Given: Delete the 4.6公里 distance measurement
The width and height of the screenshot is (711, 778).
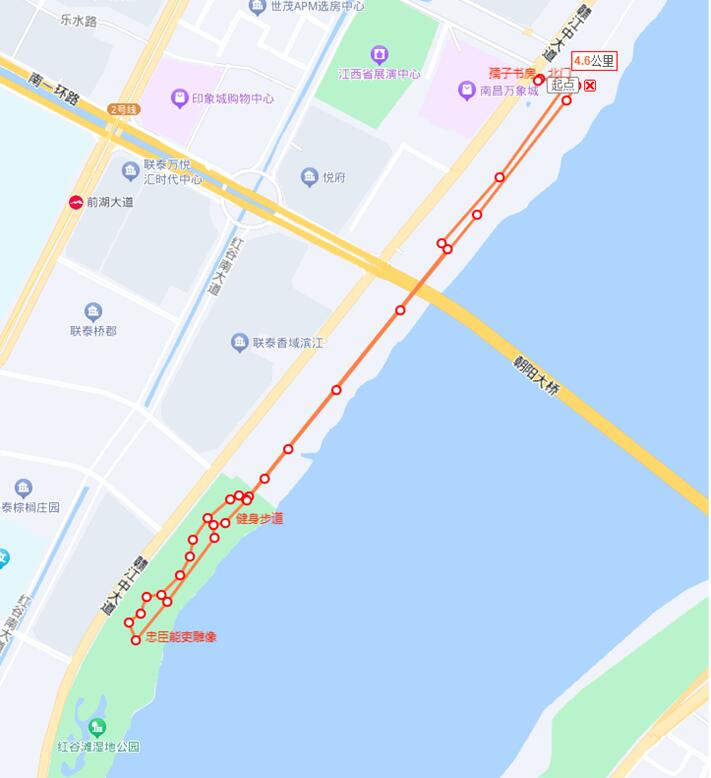Looking at the screenshot, I should click(590, 86).
